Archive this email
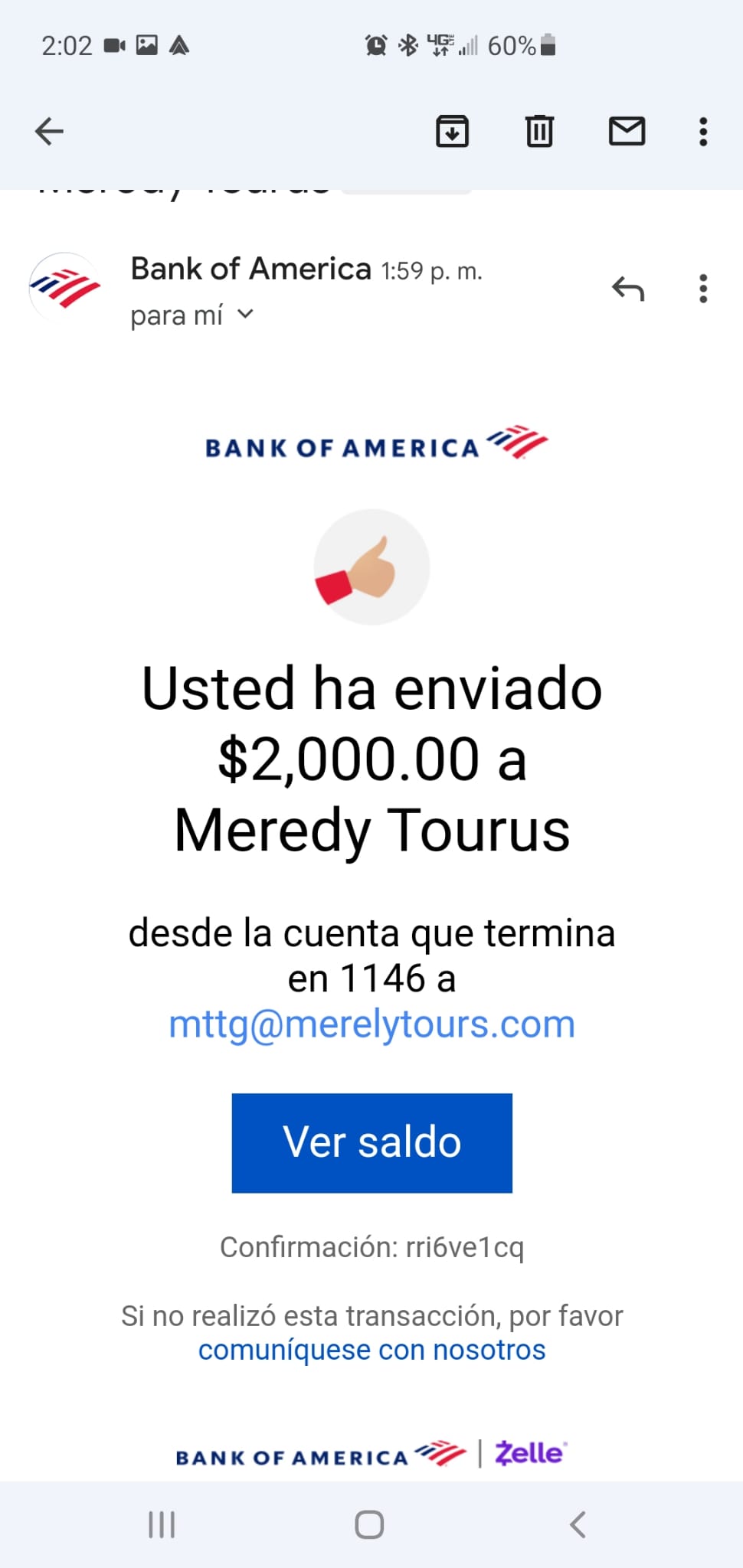743x1568 pixels. coord(452,132)
